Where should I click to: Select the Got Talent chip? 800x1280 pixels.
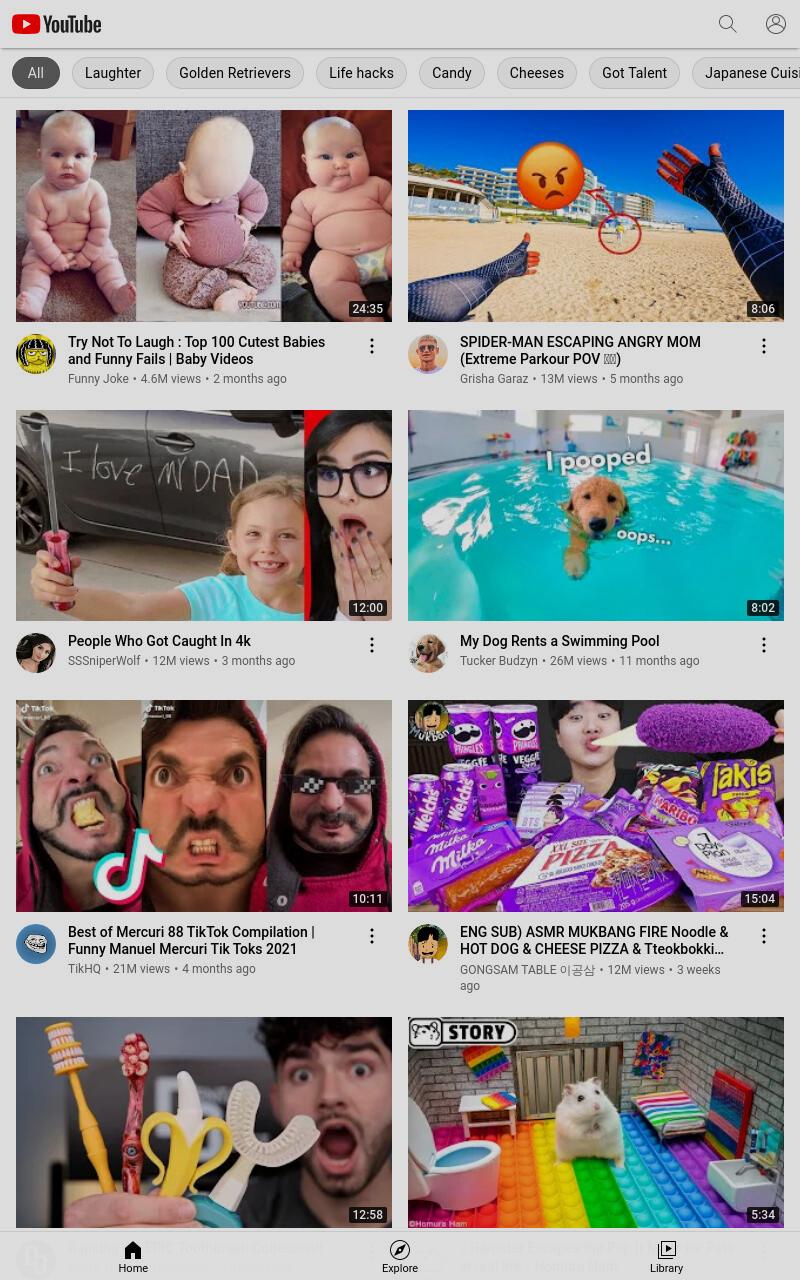click(x=635, y=73)
